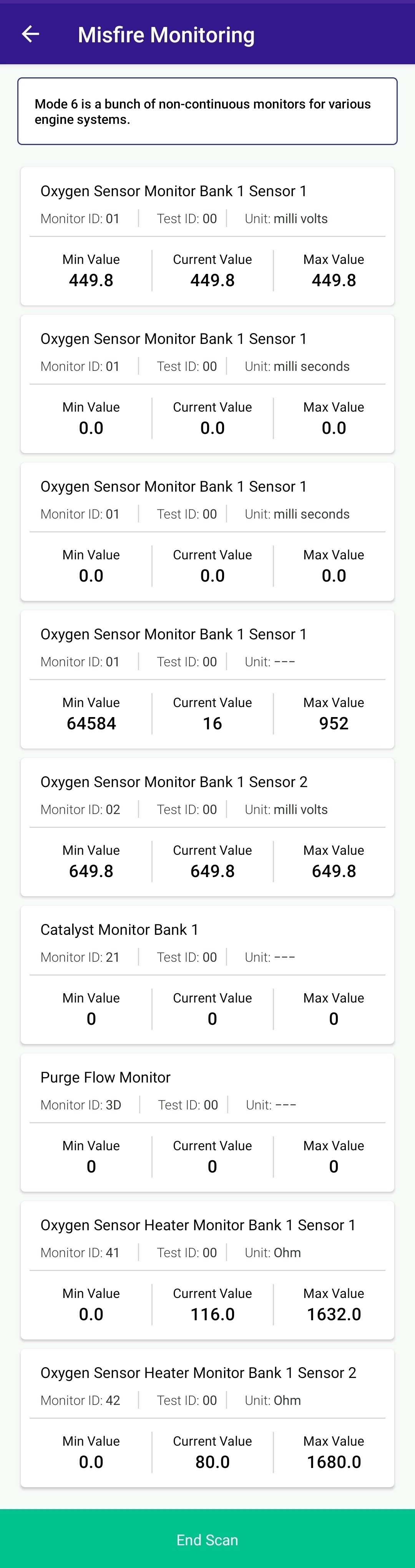Go back using the arrow icon
Screen dimensions: 415x1568
click(x=30, y=35)
